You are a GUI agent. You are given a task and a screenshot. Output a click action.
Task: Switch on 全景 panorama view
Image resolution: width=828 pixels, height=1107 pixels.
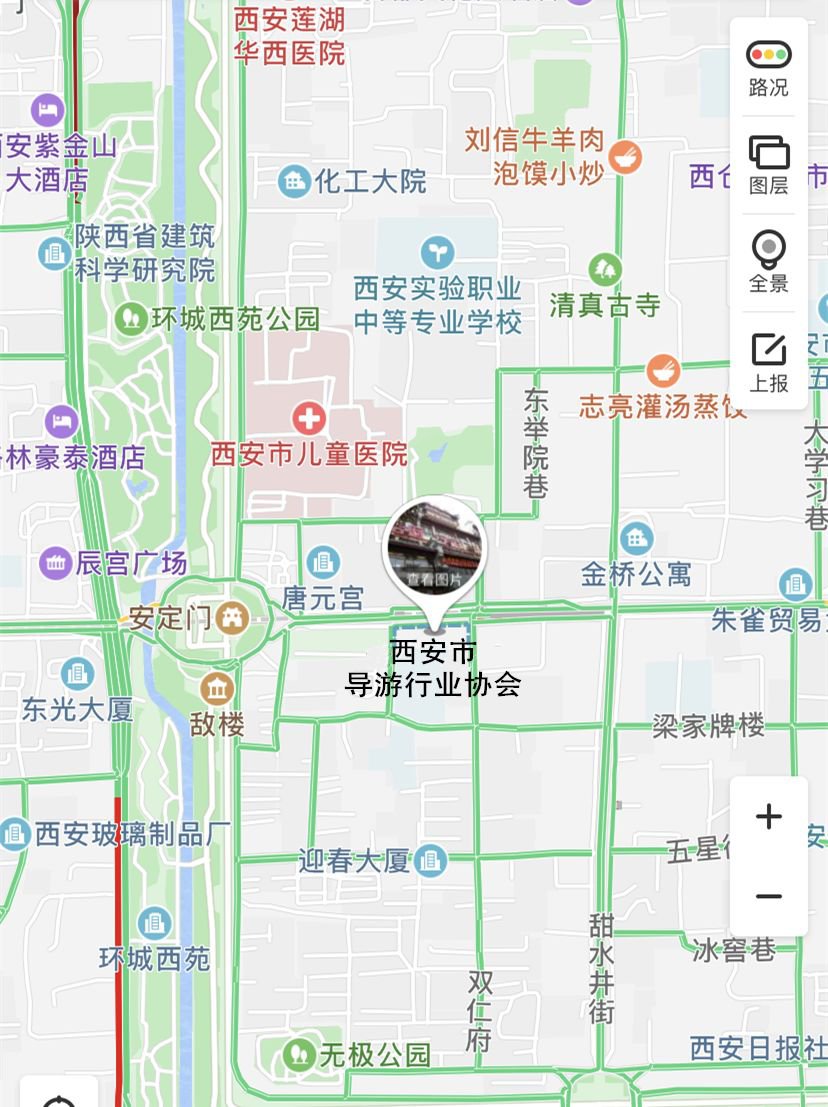pyautogui.click(x=768, y=261)
